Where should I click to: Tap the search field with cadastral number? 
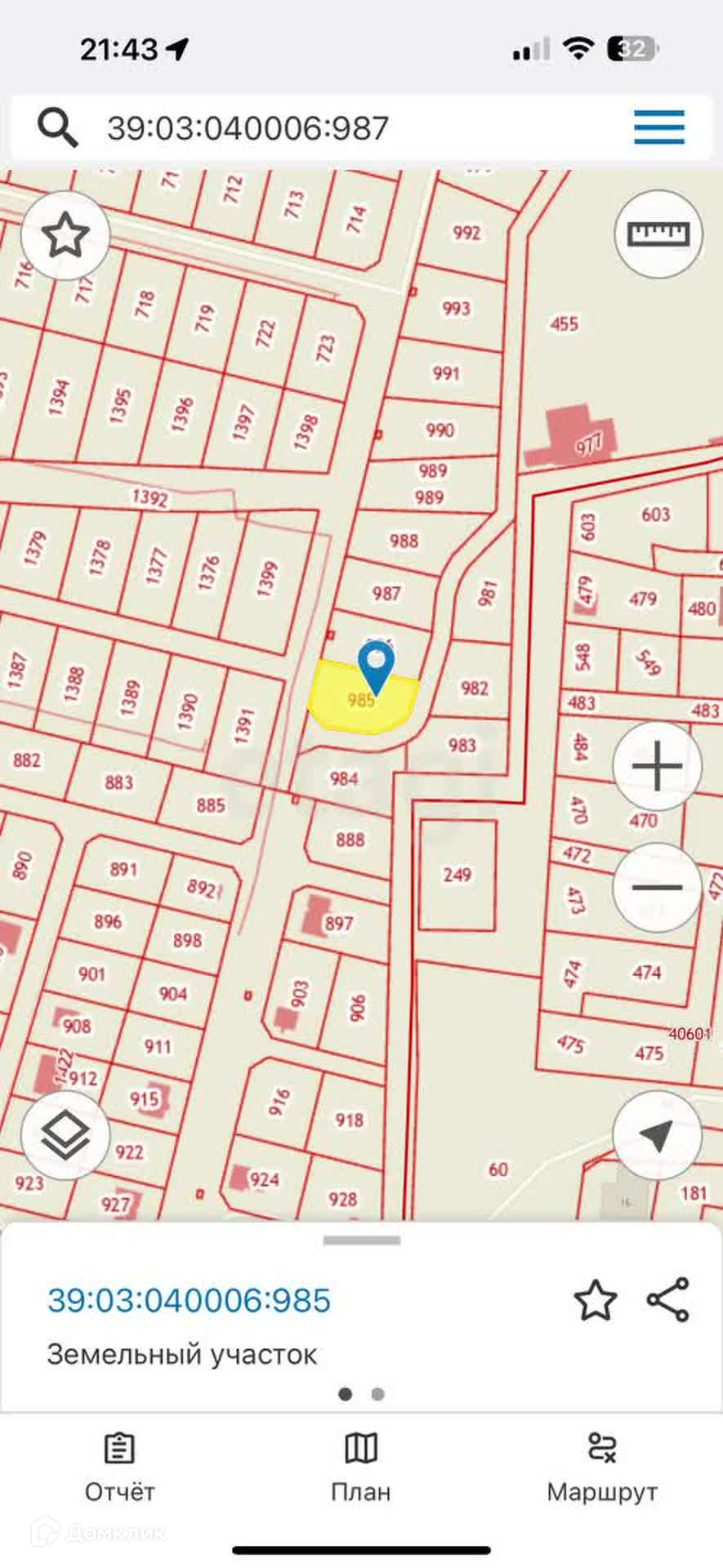point(327,128)
